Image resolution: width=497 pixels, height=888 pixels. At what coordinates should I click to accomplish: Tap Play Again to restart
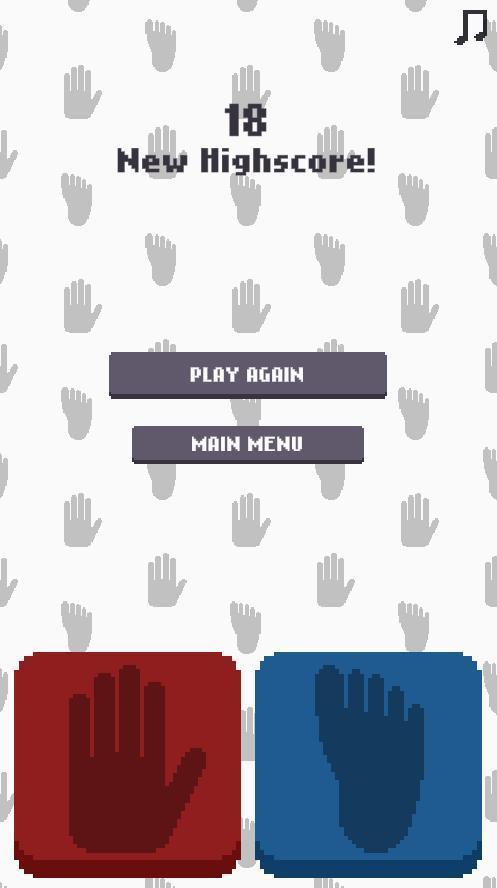pyautogui.click(x=247, y=375)
